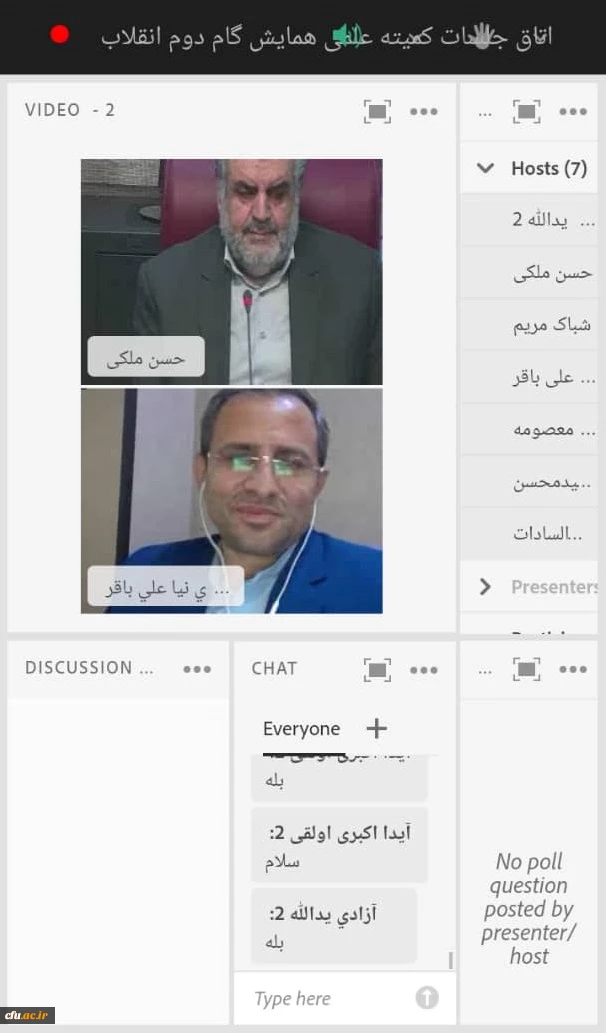Open the poll pod options menu
The height and width of the screenshot is (1033, 606).
pos(573,669)
